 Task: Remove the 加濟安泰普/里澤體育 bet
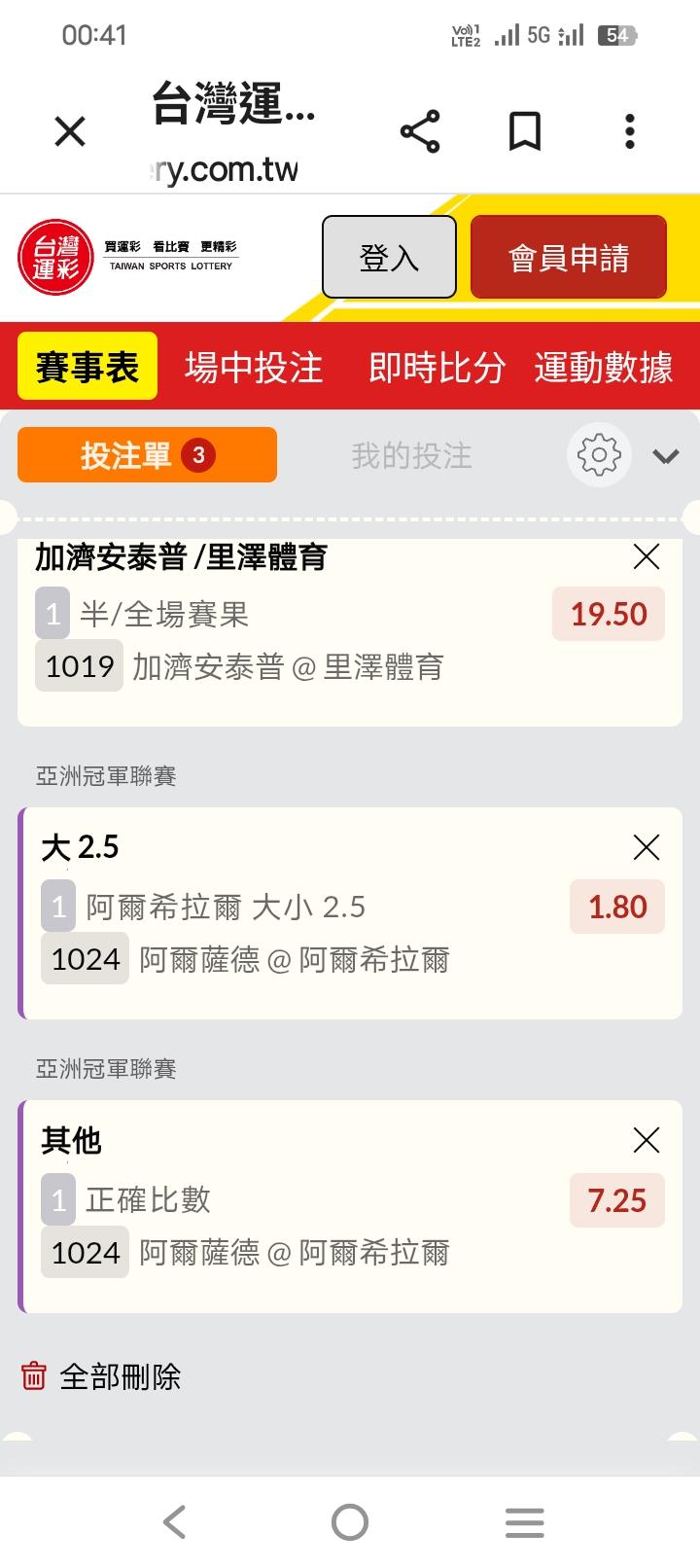coord(647,556)
